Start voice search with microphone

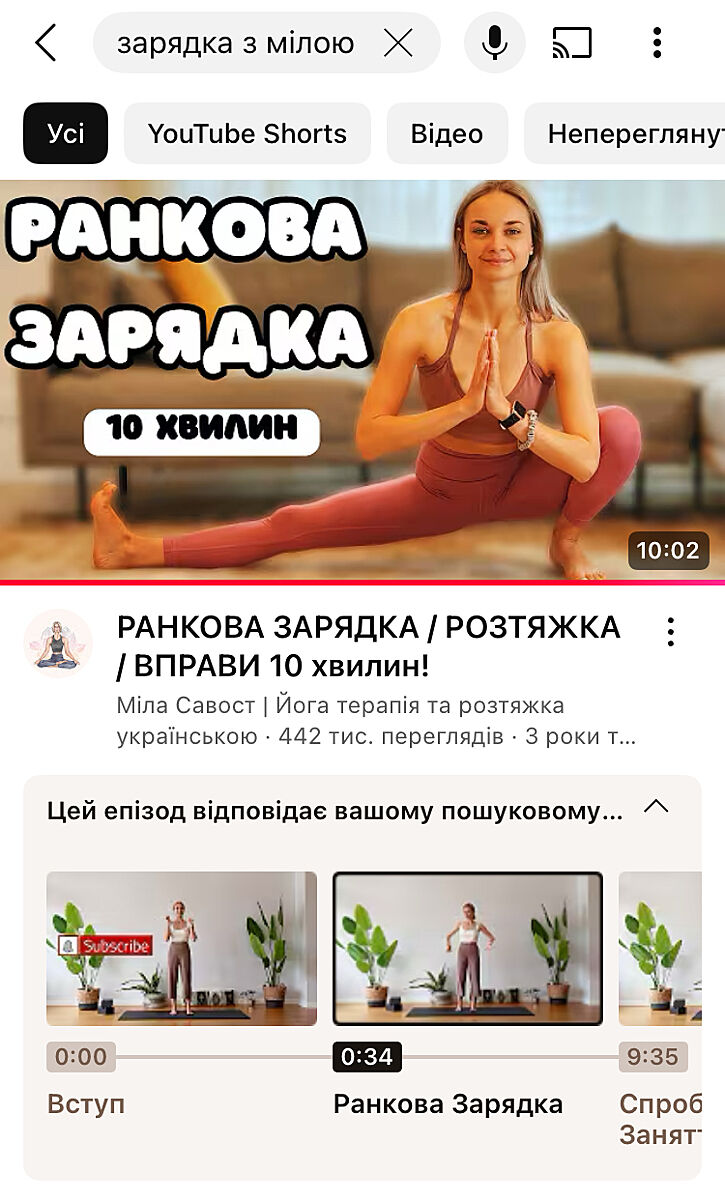494,43
